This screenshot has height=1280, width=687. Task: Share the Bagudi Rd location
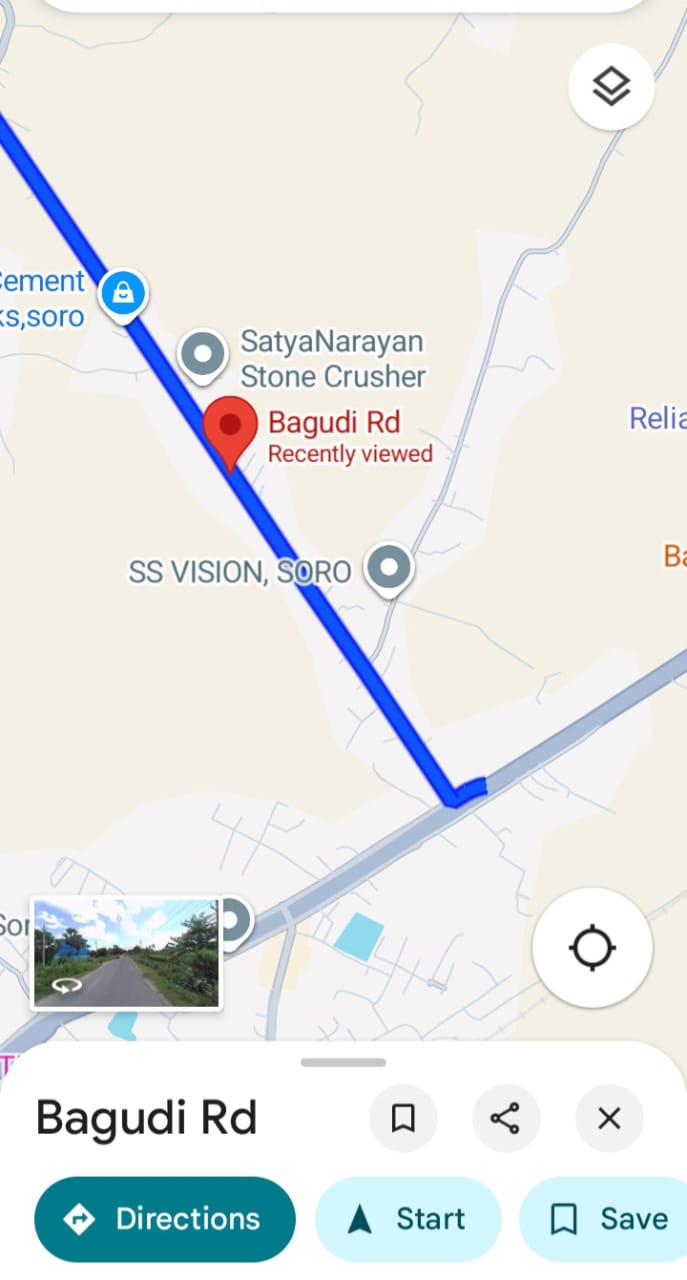click(505, 1118)
